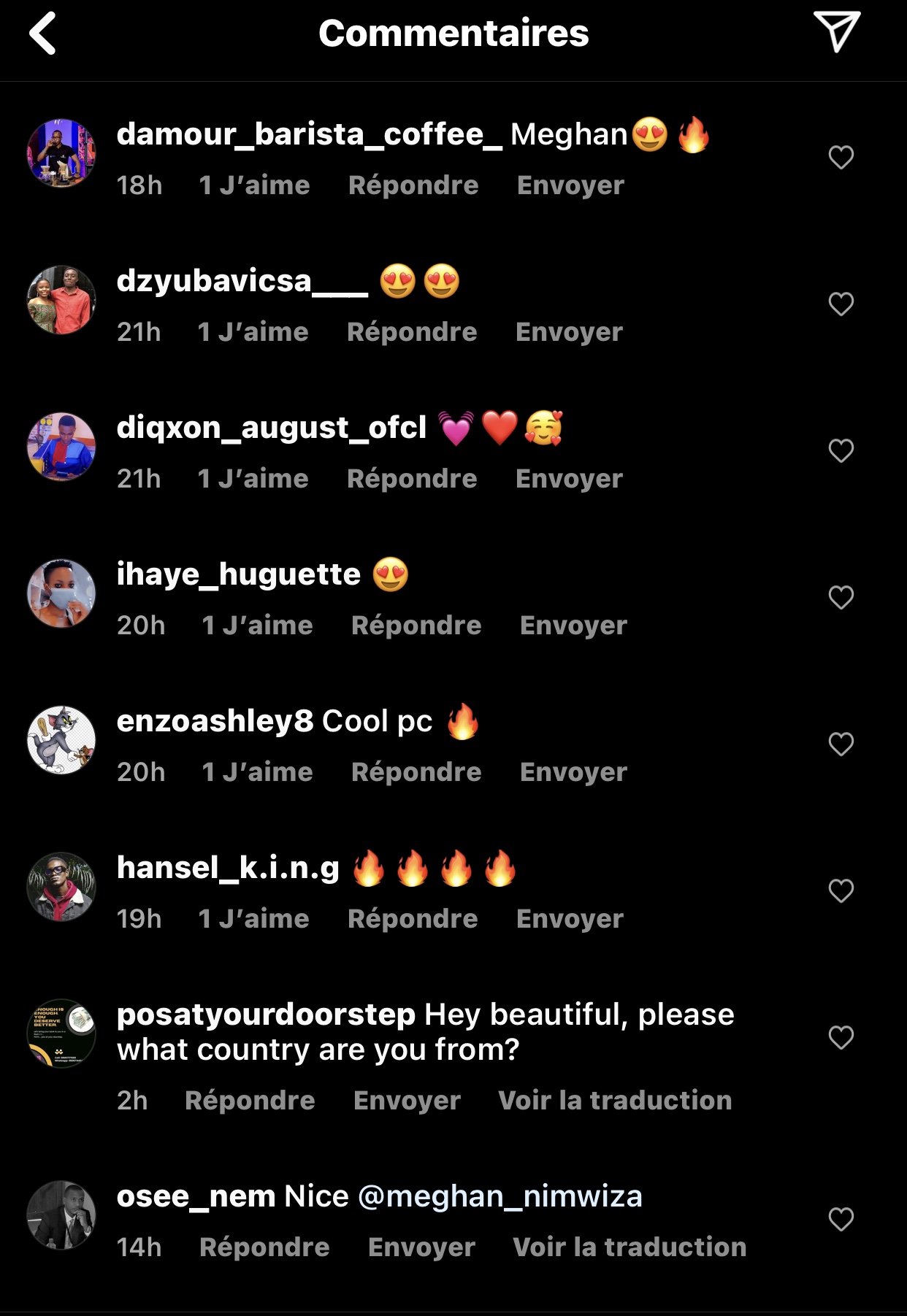
Task: Tap Envoyer under osee_nem's comment
Action: point(421,1247)
